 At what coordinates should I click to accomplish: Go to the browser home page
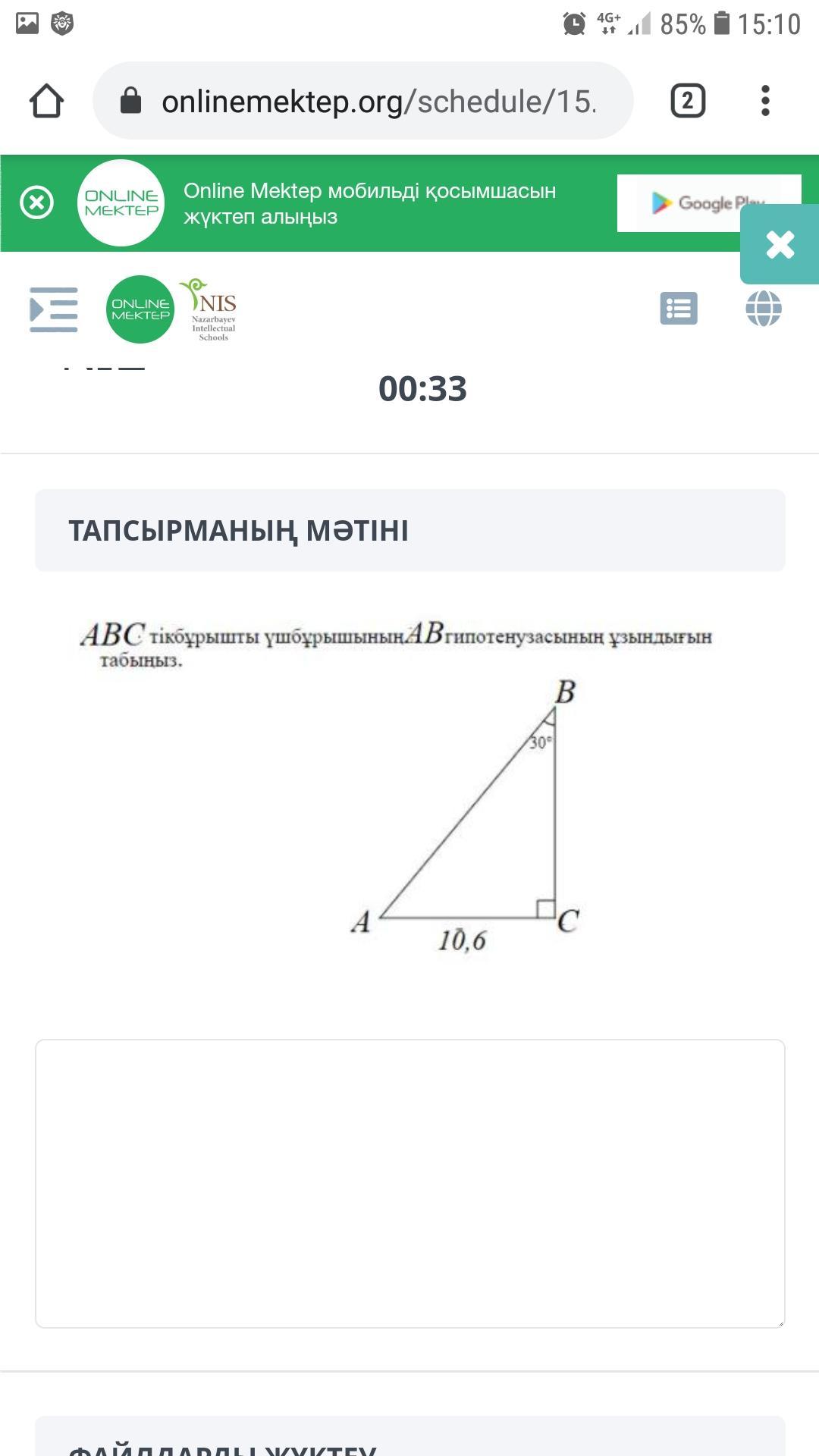click(46, 101)
